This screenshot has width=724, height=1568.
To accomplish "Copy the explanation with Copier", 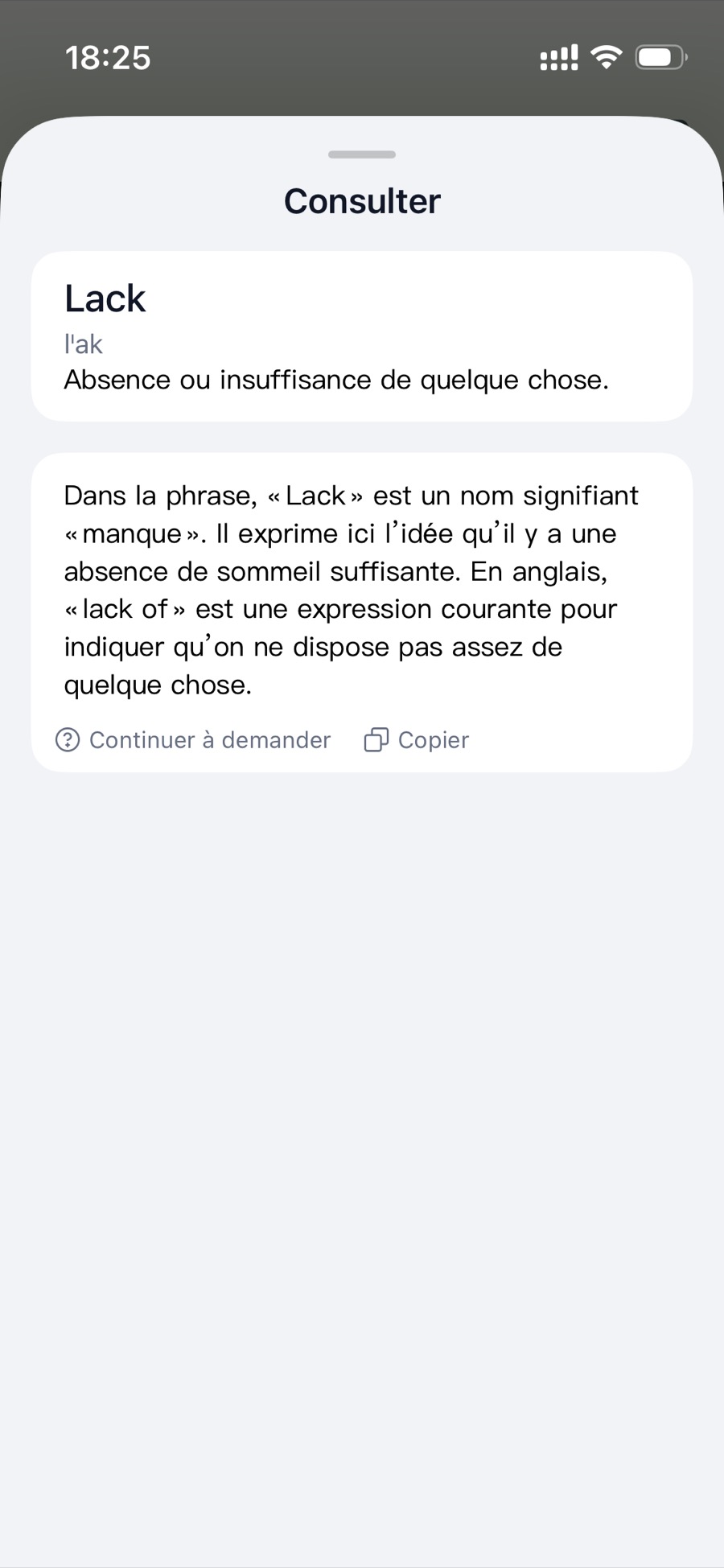I will point(417,739).
